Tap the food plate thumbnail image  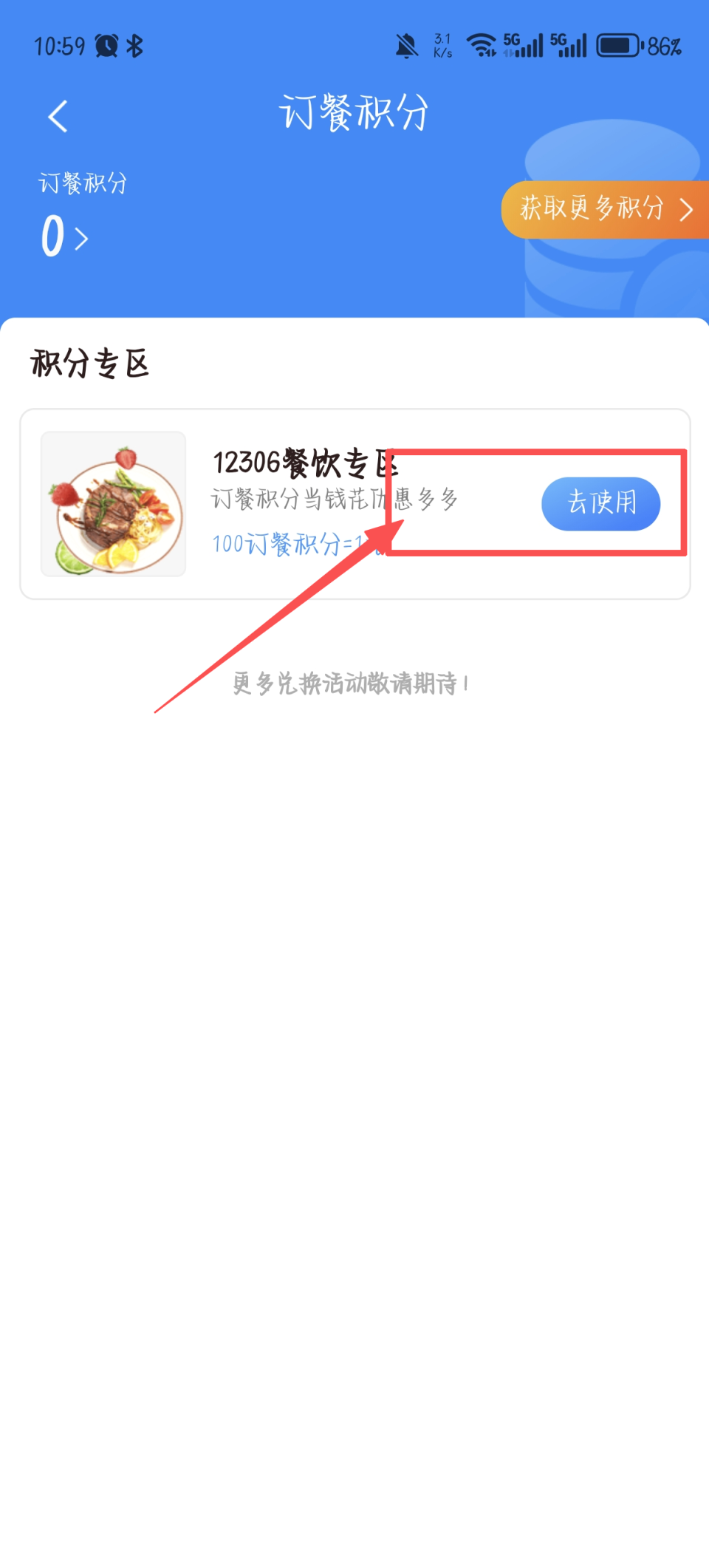click(112, 503)
